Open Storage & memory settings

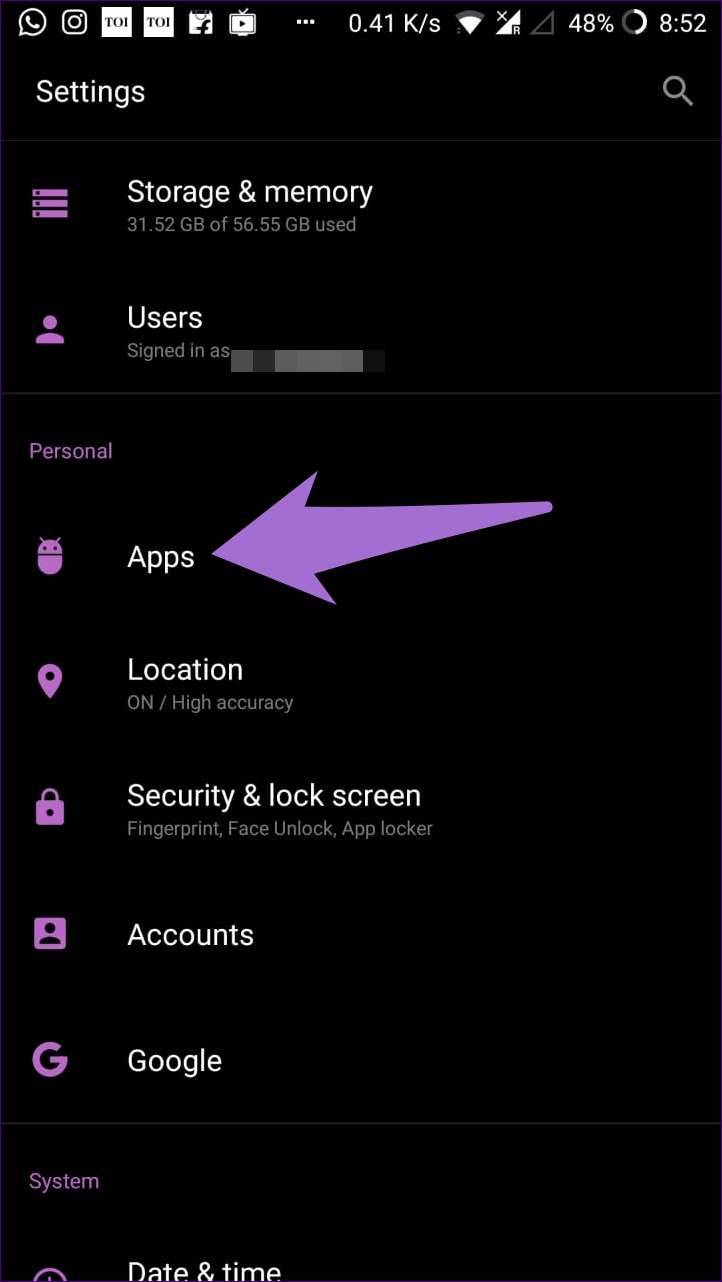(361, 205)
